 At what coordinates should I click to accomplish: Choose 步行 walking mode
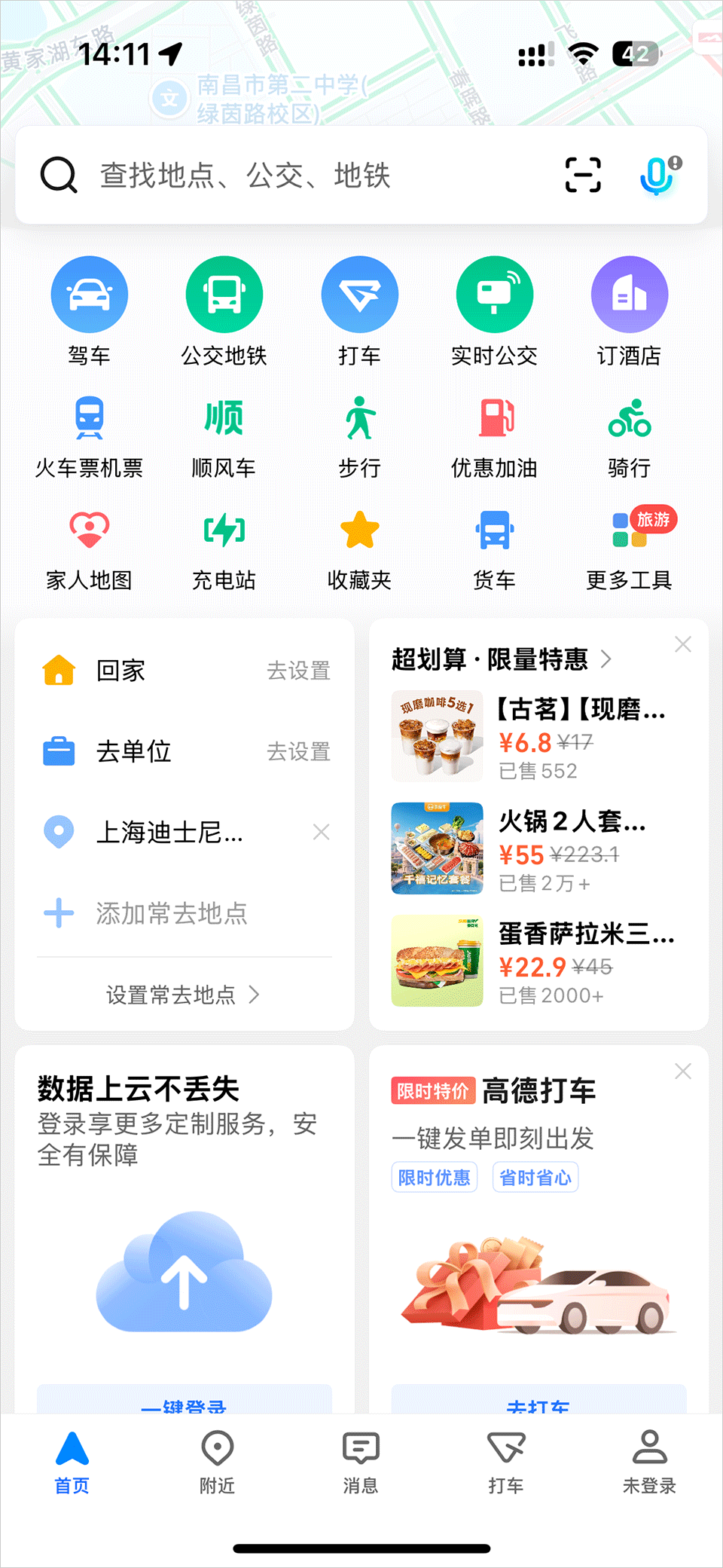click(x=359, y=437)
